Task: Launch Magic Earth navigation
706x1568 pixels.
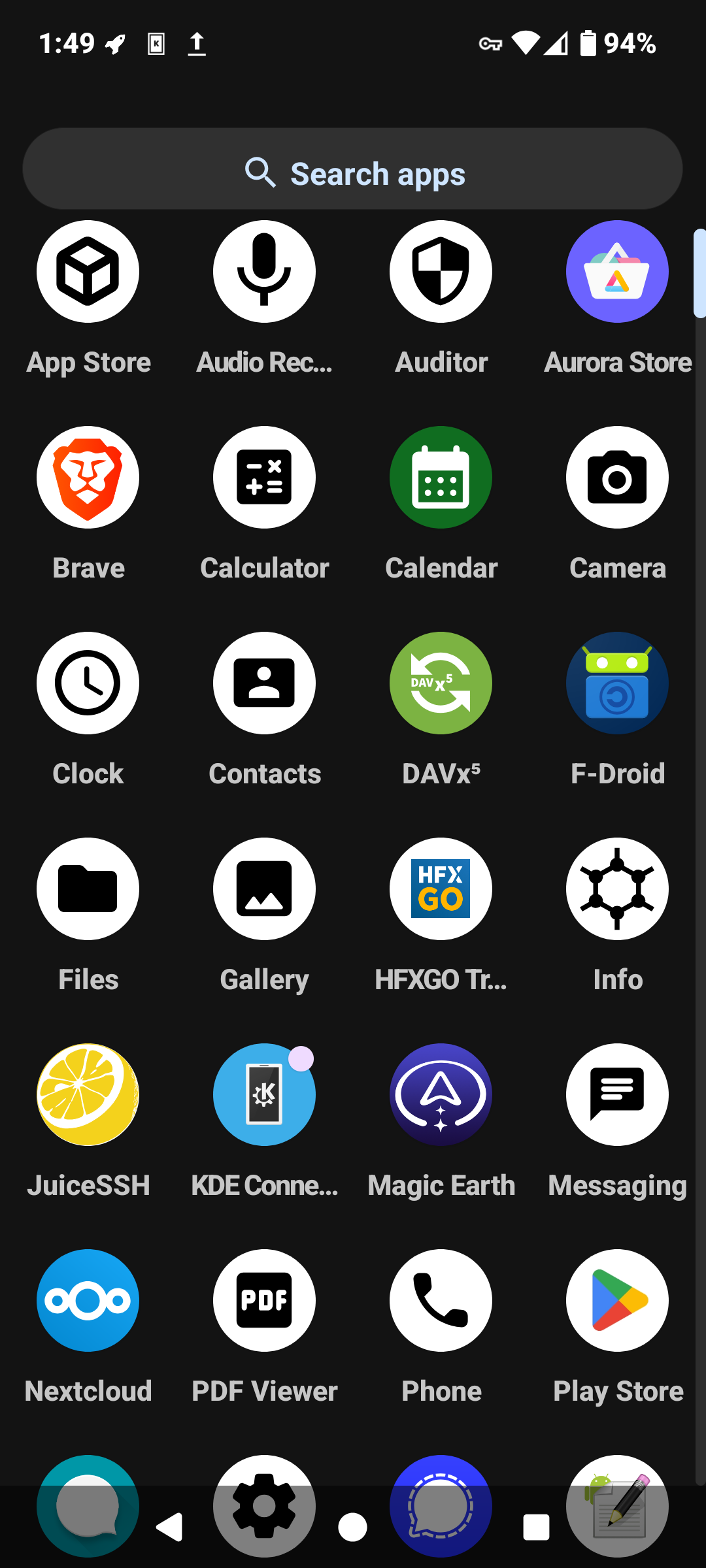Action: click(x=441, y=1094)
